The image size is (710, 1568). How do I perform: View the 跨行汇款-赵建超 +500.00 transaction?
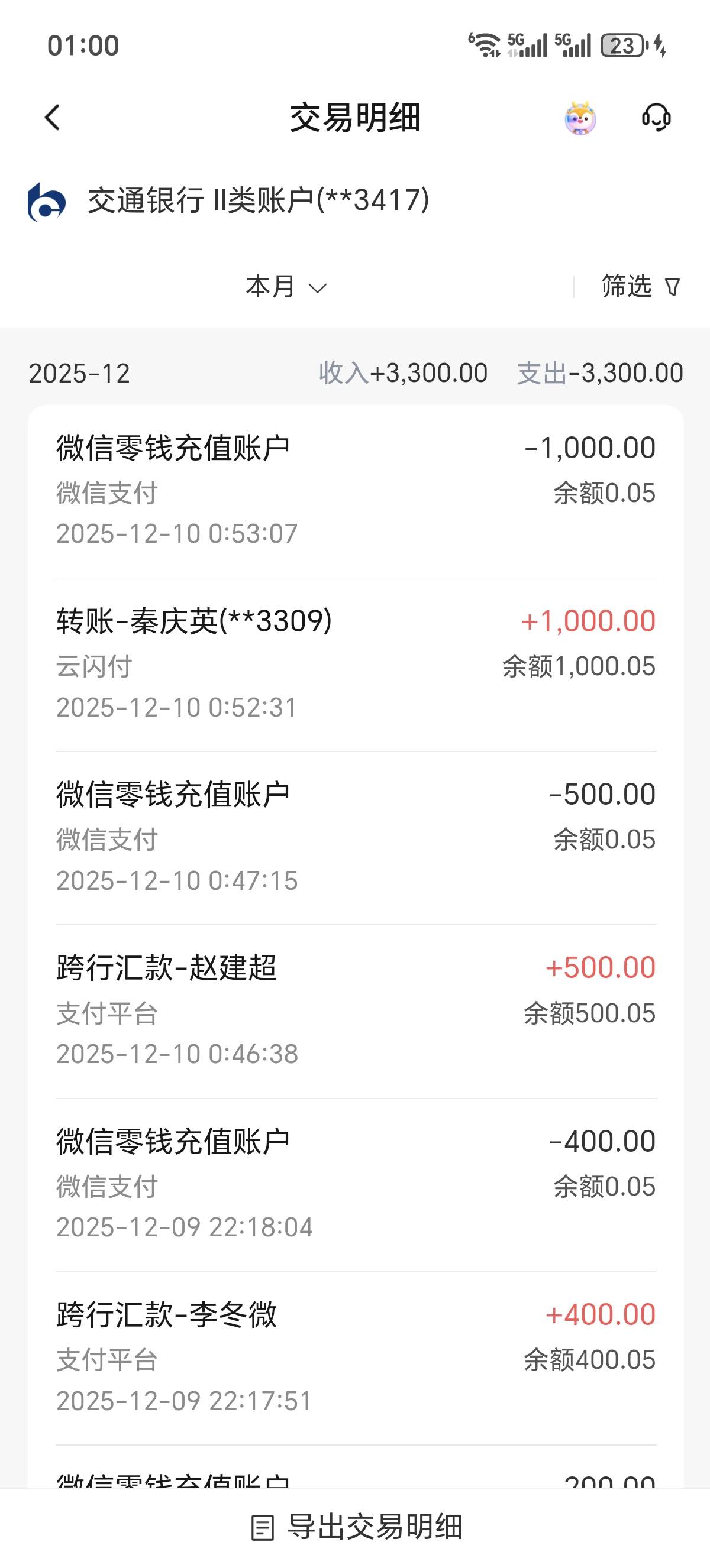pyautogui.click(x=356, y=1011)
